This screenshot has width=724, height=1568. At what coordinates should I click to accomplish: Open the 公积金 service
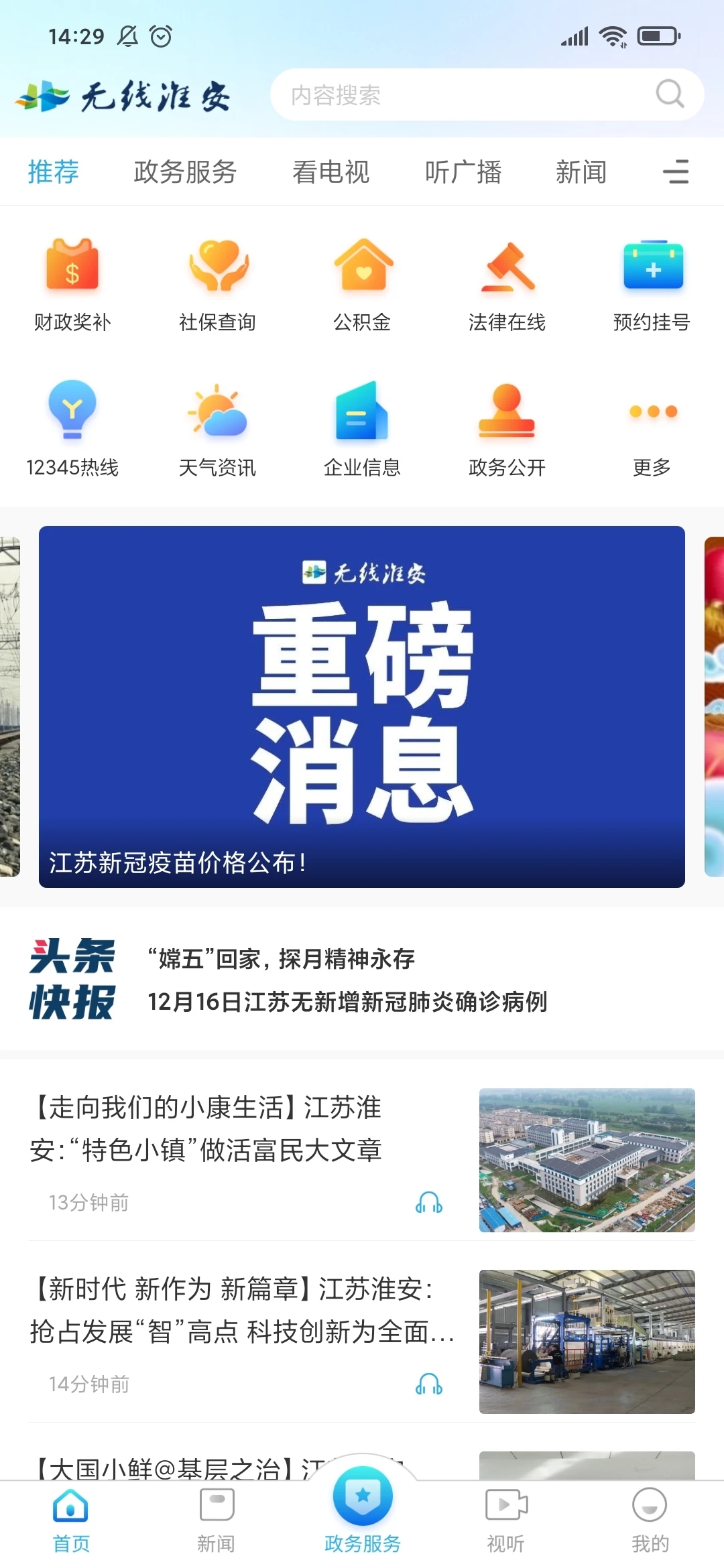point(362,281)
